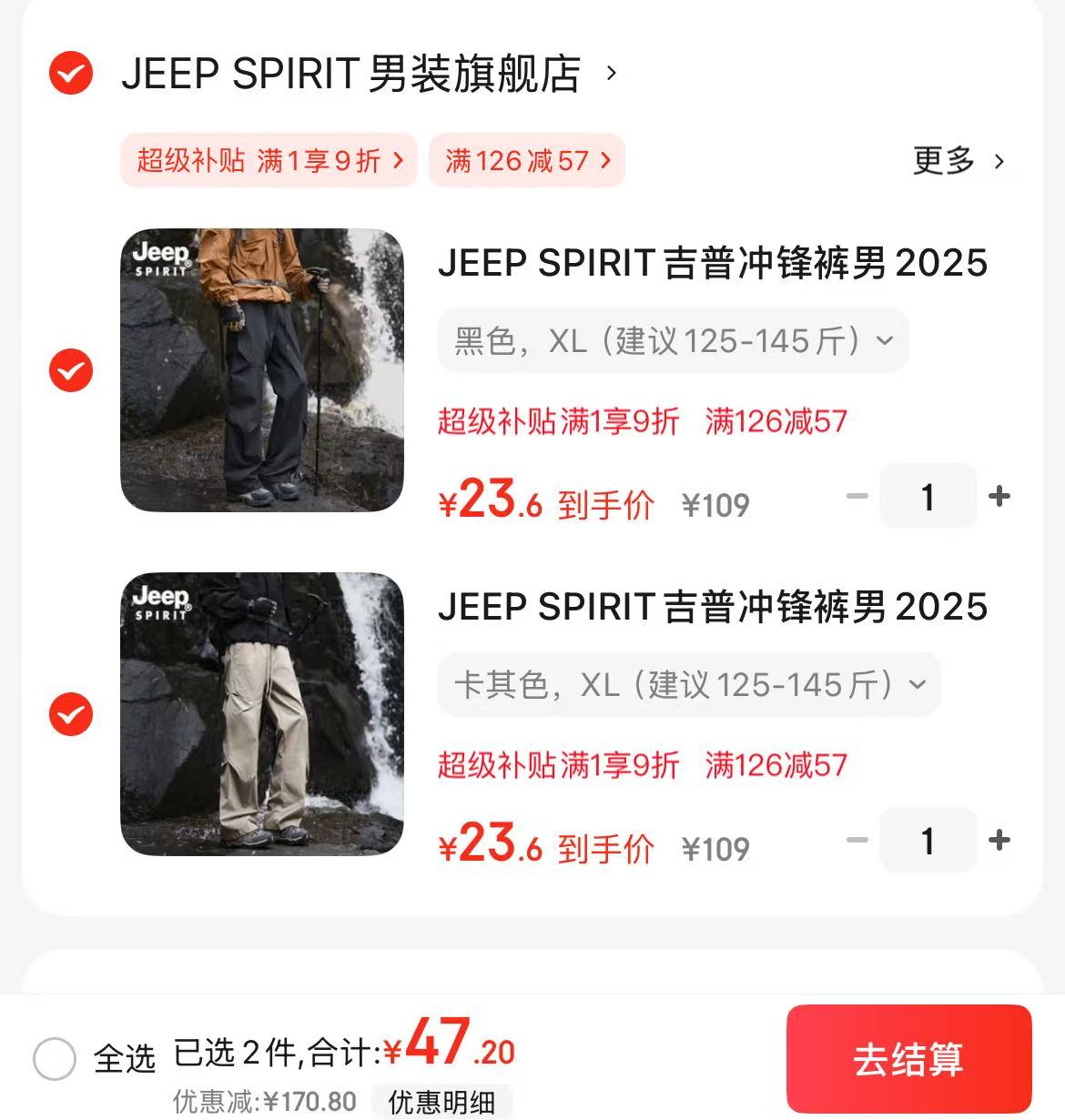
Task: Open JEEP SPIRIT男装旗舰店 store page
Action: pyautogui.click(x=351, y=73)
